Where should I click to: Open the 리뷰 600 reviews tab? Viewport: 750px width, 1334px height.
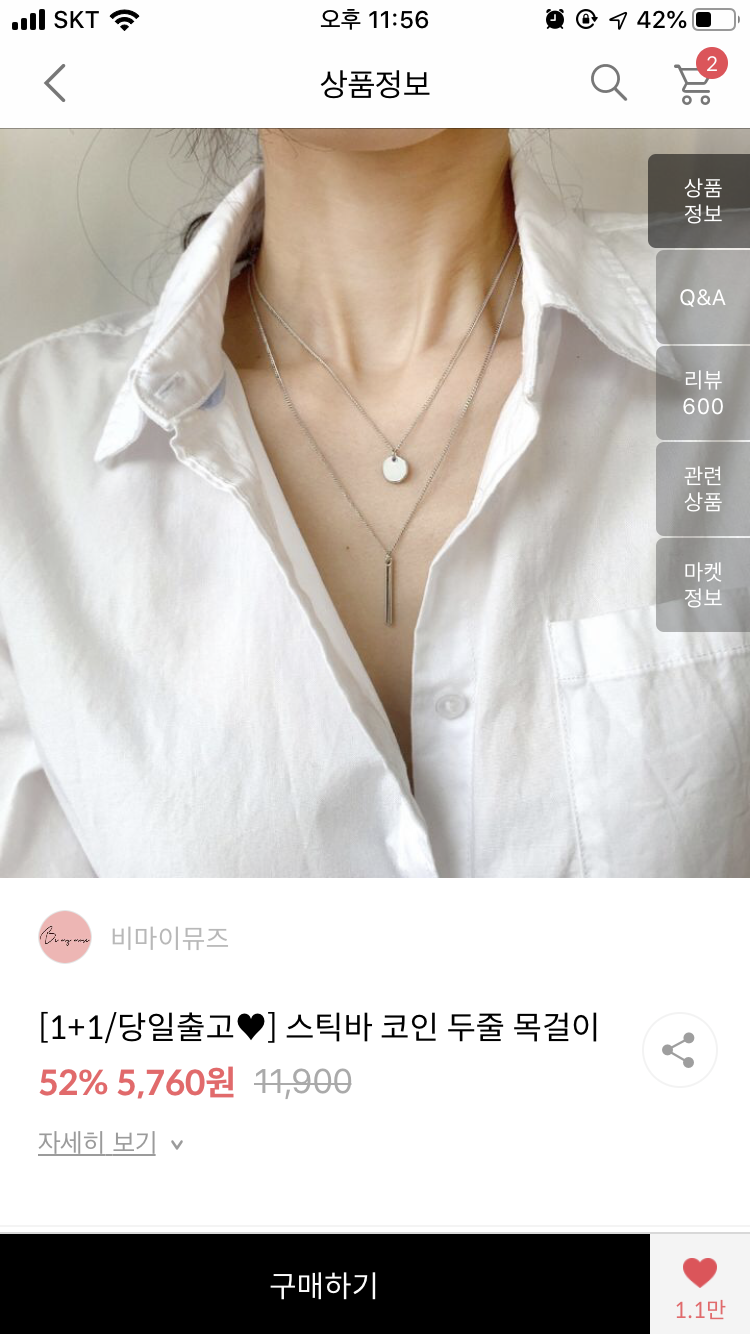tap(701, 392)
